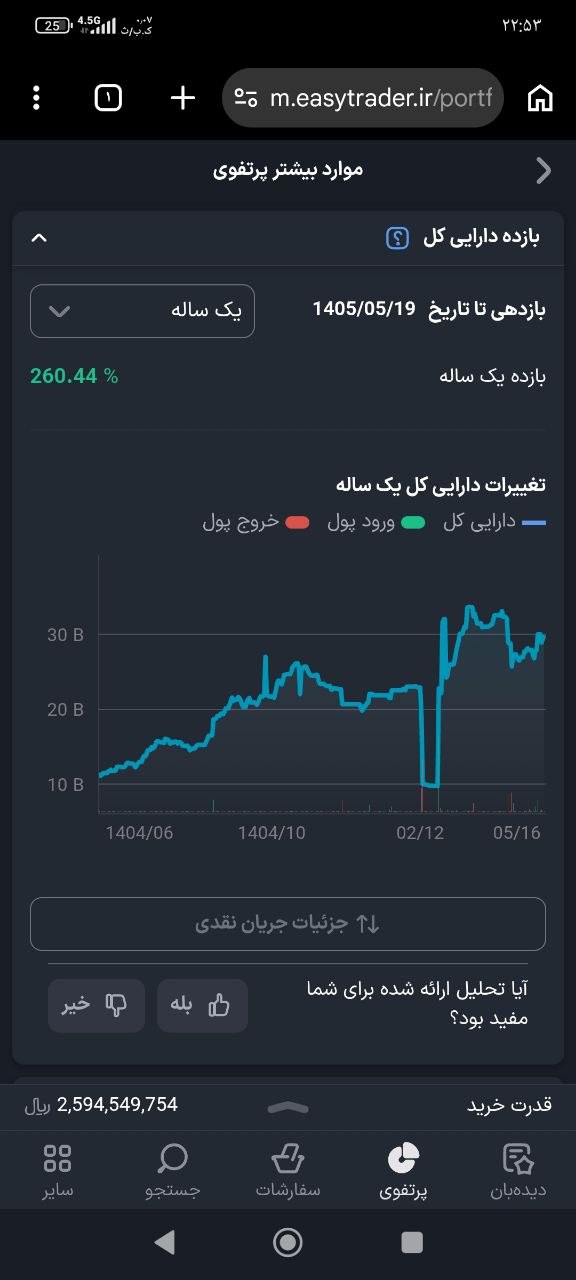Tap the easytrader.ir address bar
This screenshot has height=1280, width=576.
pyautogui.click(x=362, y=98)
